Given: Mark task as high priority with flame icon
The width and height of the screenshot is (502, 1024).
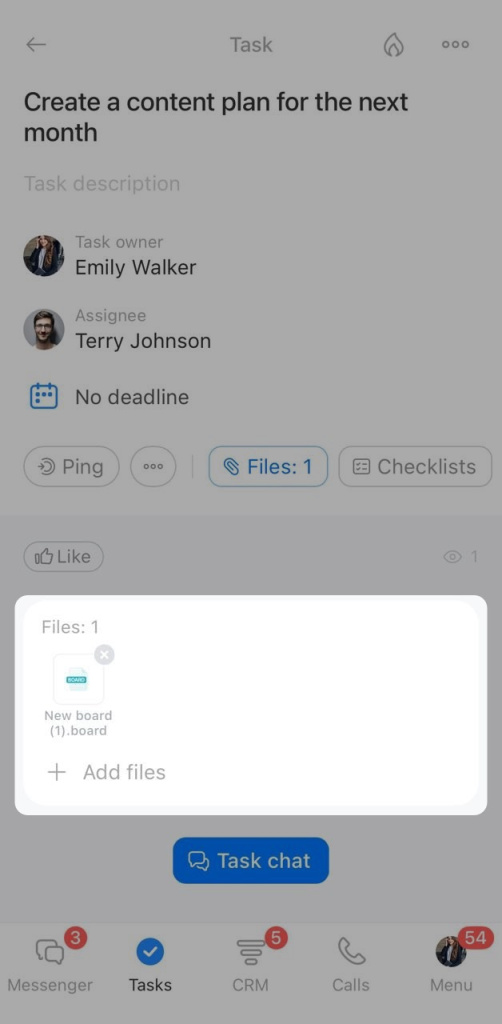Looking at the screenshot, I should [393, 44].
